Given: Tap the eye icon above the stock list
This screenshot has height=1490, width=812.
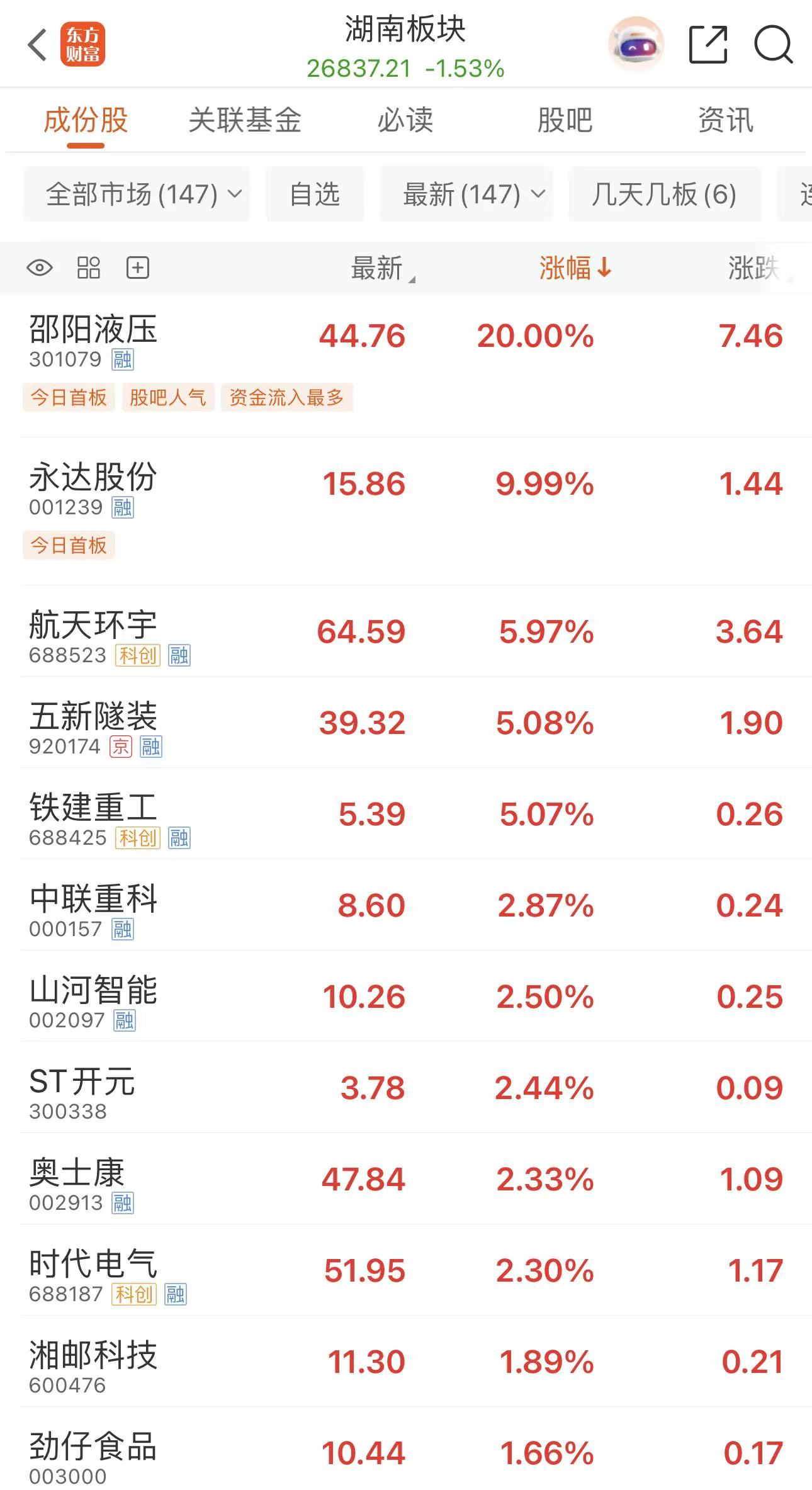Looking at the screenshot, I should pos(39,268).
